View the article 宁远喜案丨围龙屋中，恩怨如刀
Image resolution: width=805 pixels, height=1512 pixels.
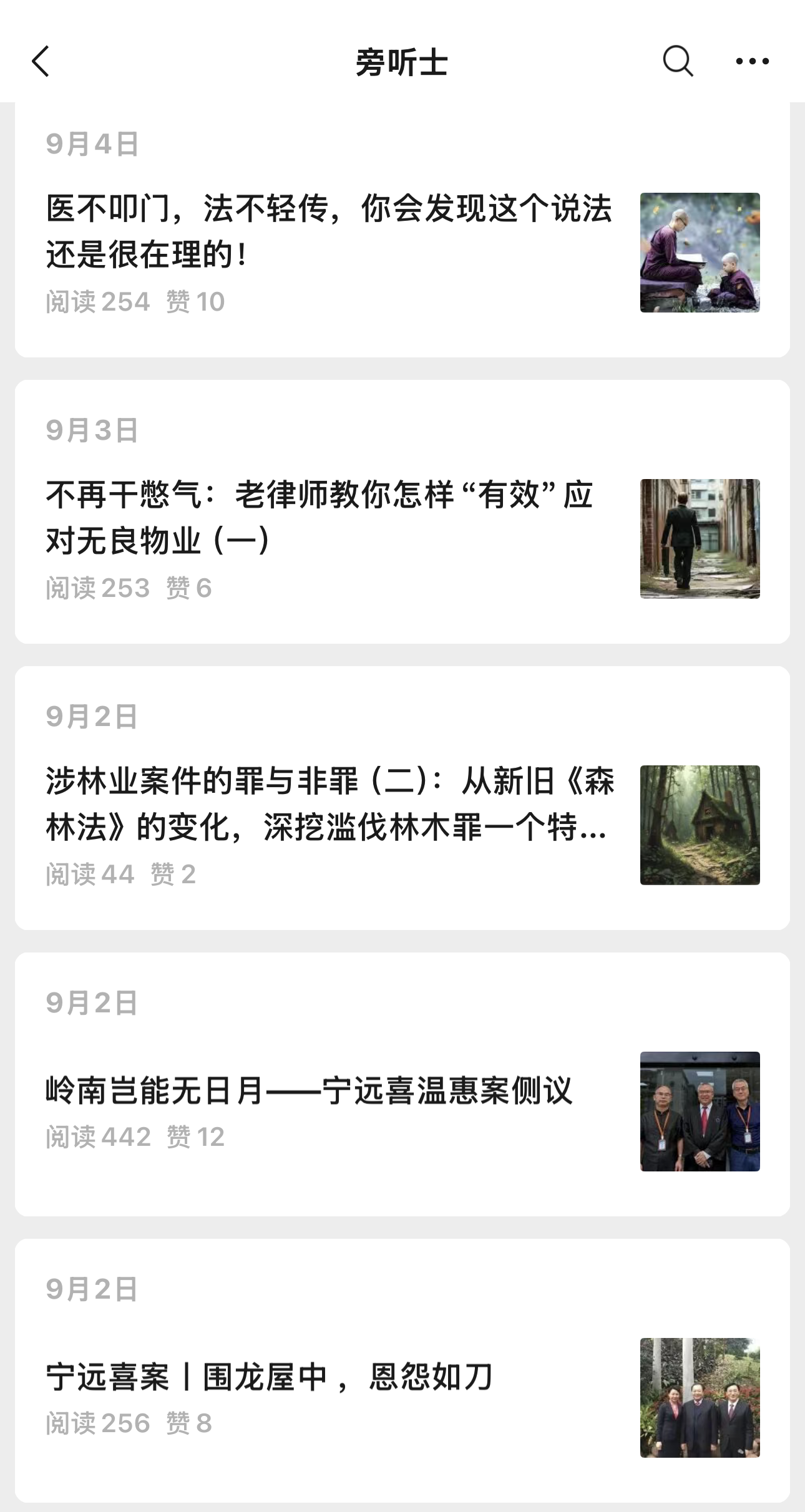(x=270, y=1377)
